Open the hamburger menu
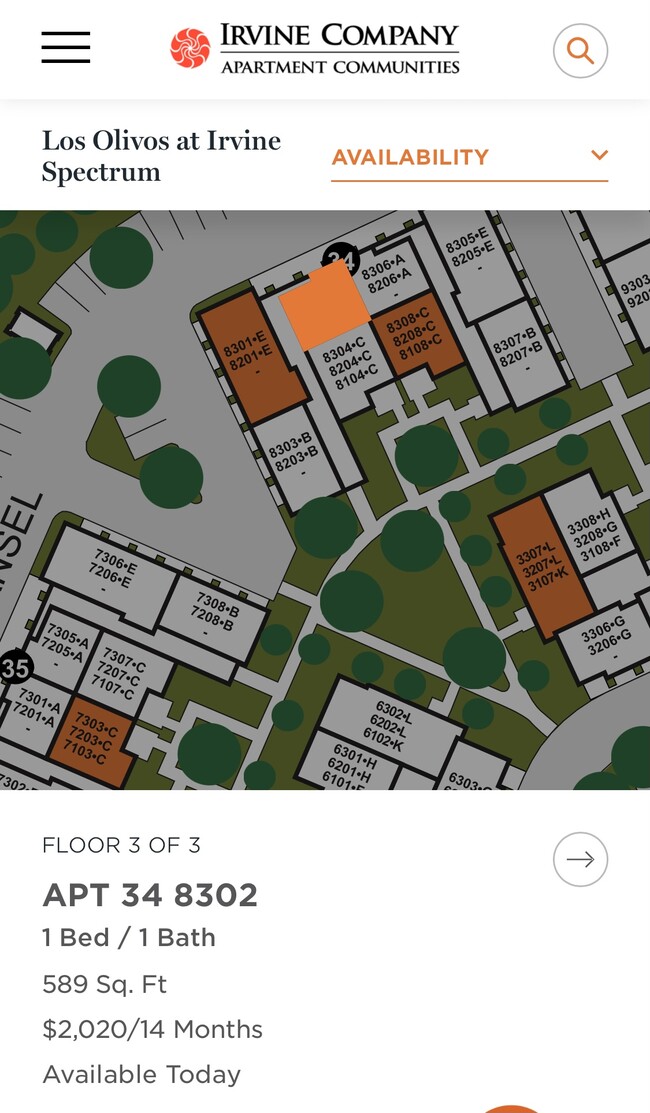The height and width of the screenshot is (1113, 650). [66, 48]
